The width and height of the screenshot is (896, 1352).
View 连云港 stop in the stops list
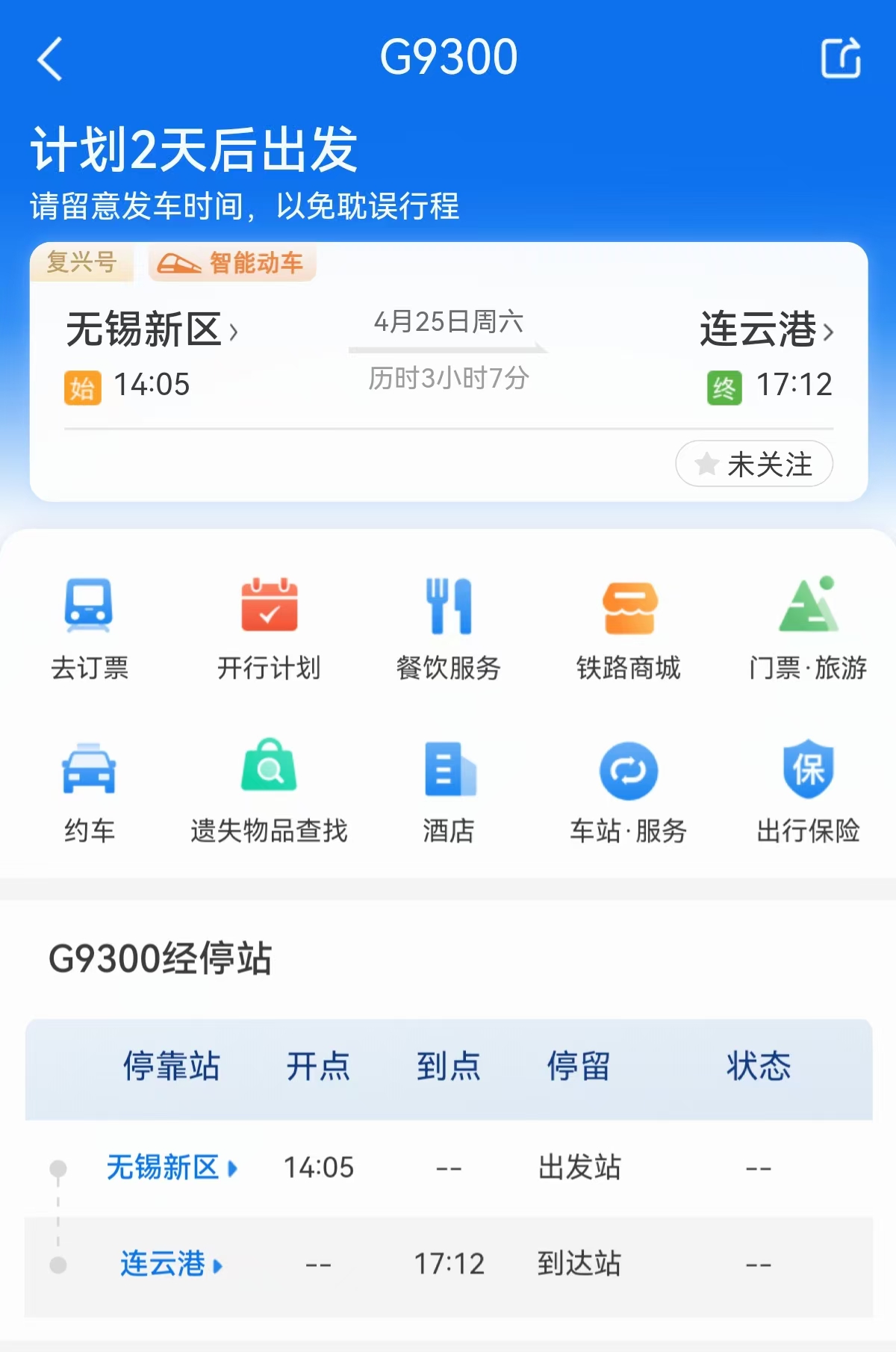[171, 1264]
